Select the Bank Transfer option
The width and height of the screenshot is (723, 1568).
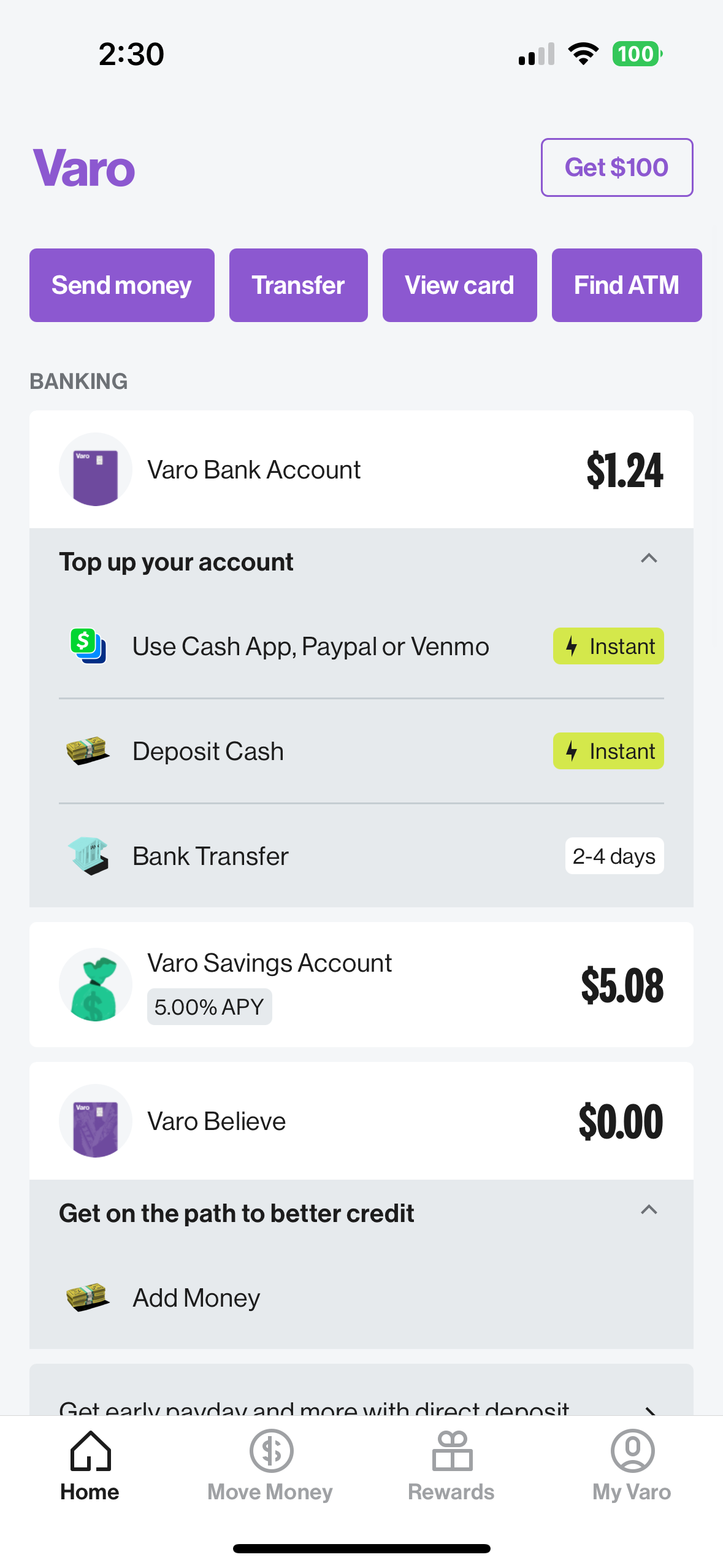coord(361,856)
